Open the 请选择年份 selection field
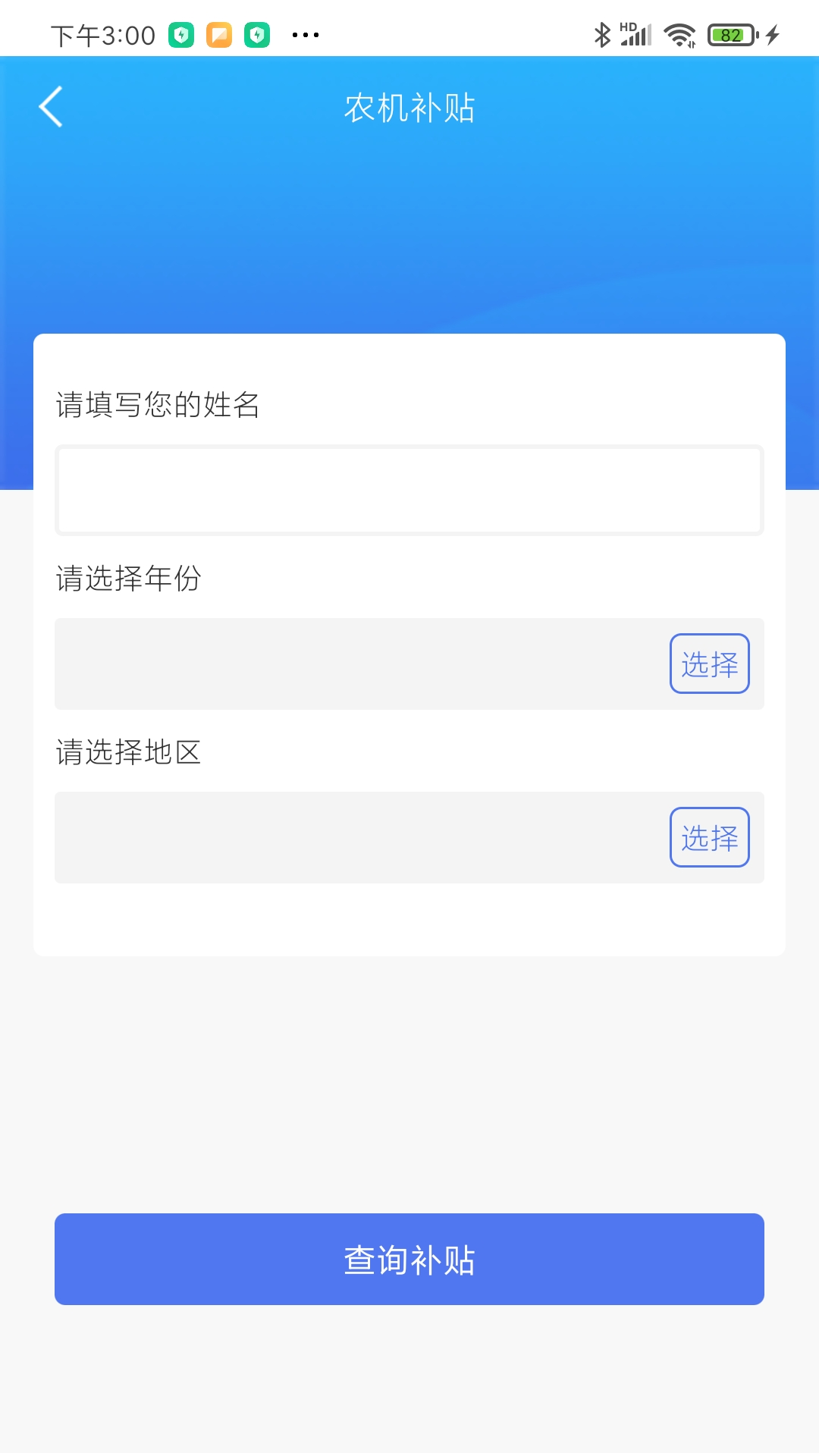 (341, 664)
